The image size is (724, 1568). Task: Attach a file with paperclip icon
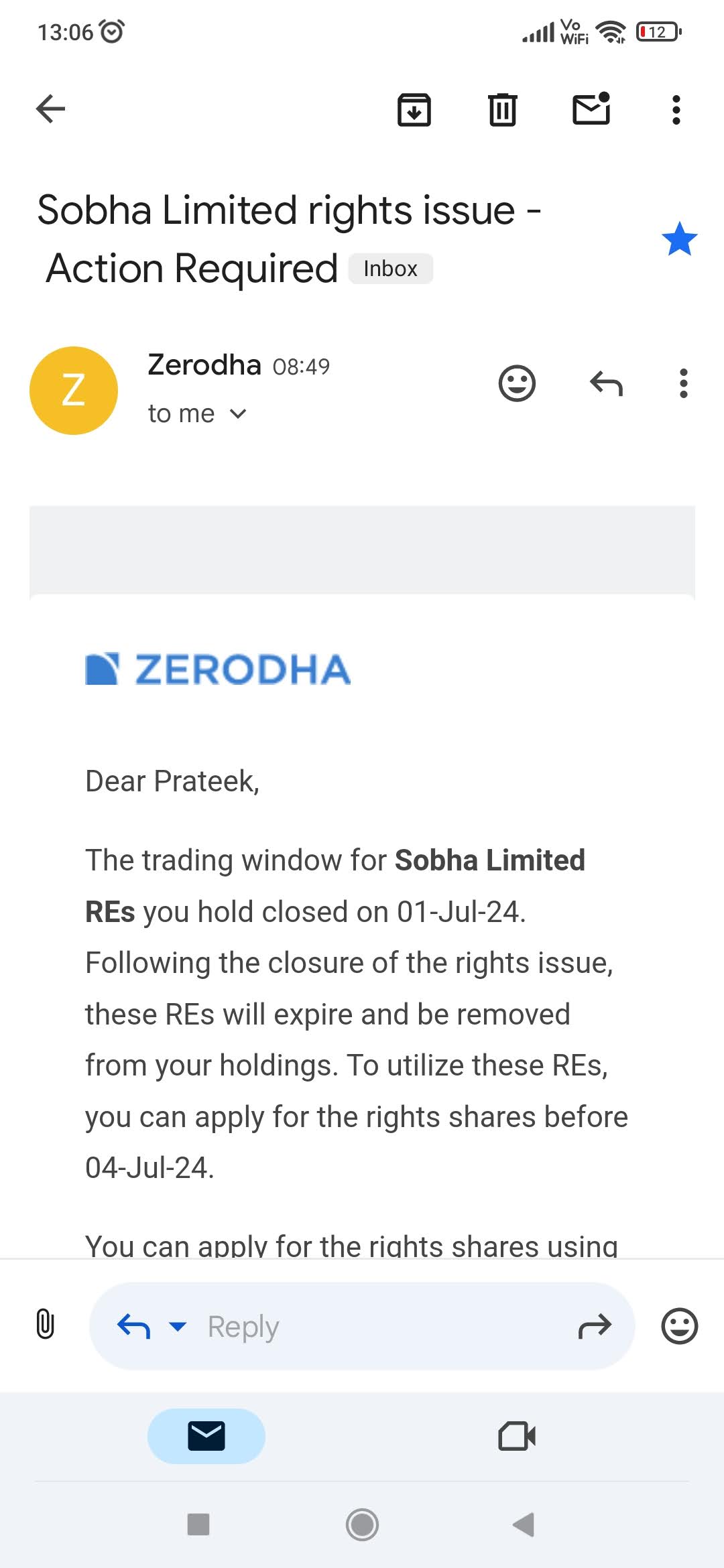click(45, 1325)
